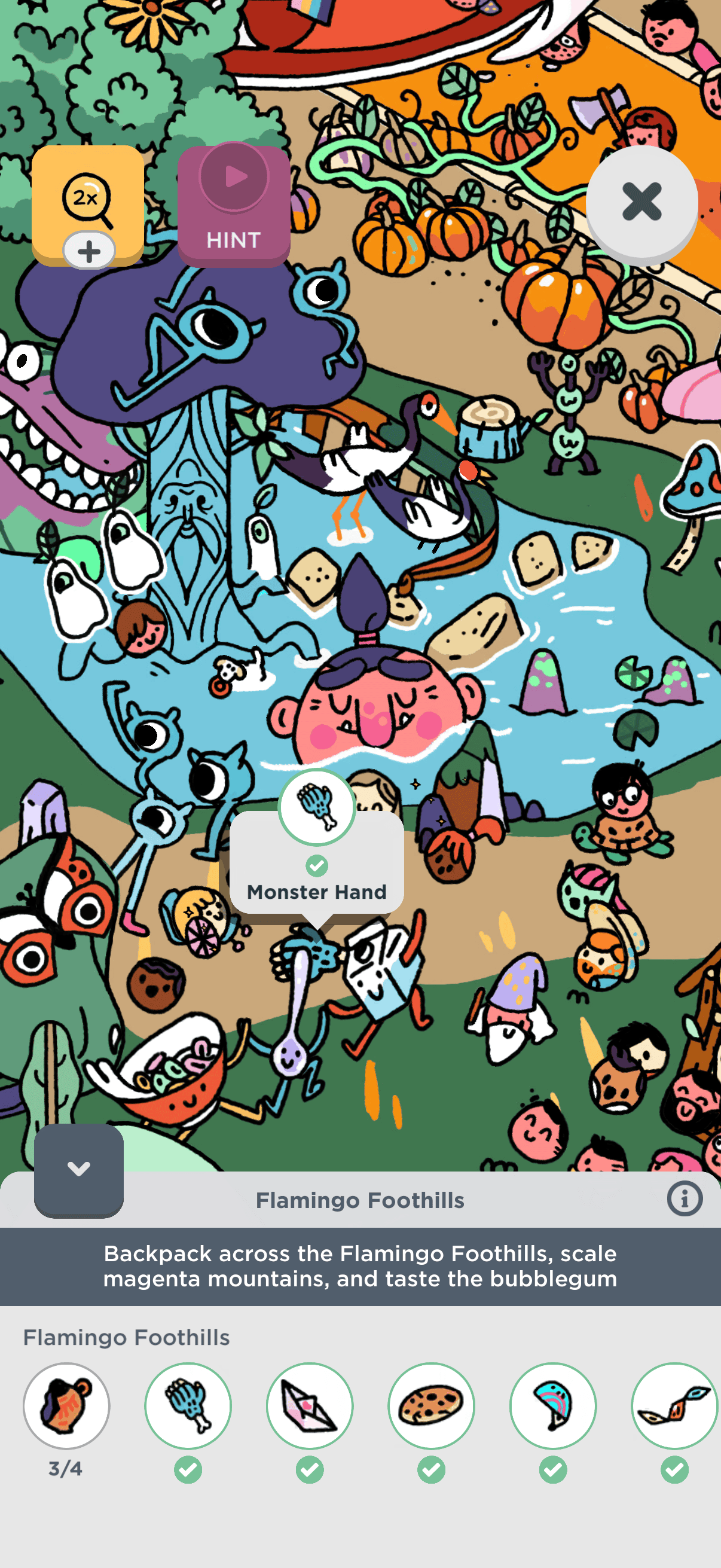The width and height of the screenshot is (721, 1568).
Task: Collapse the item panel with the chevron
Action: (x=78, y=1169)
